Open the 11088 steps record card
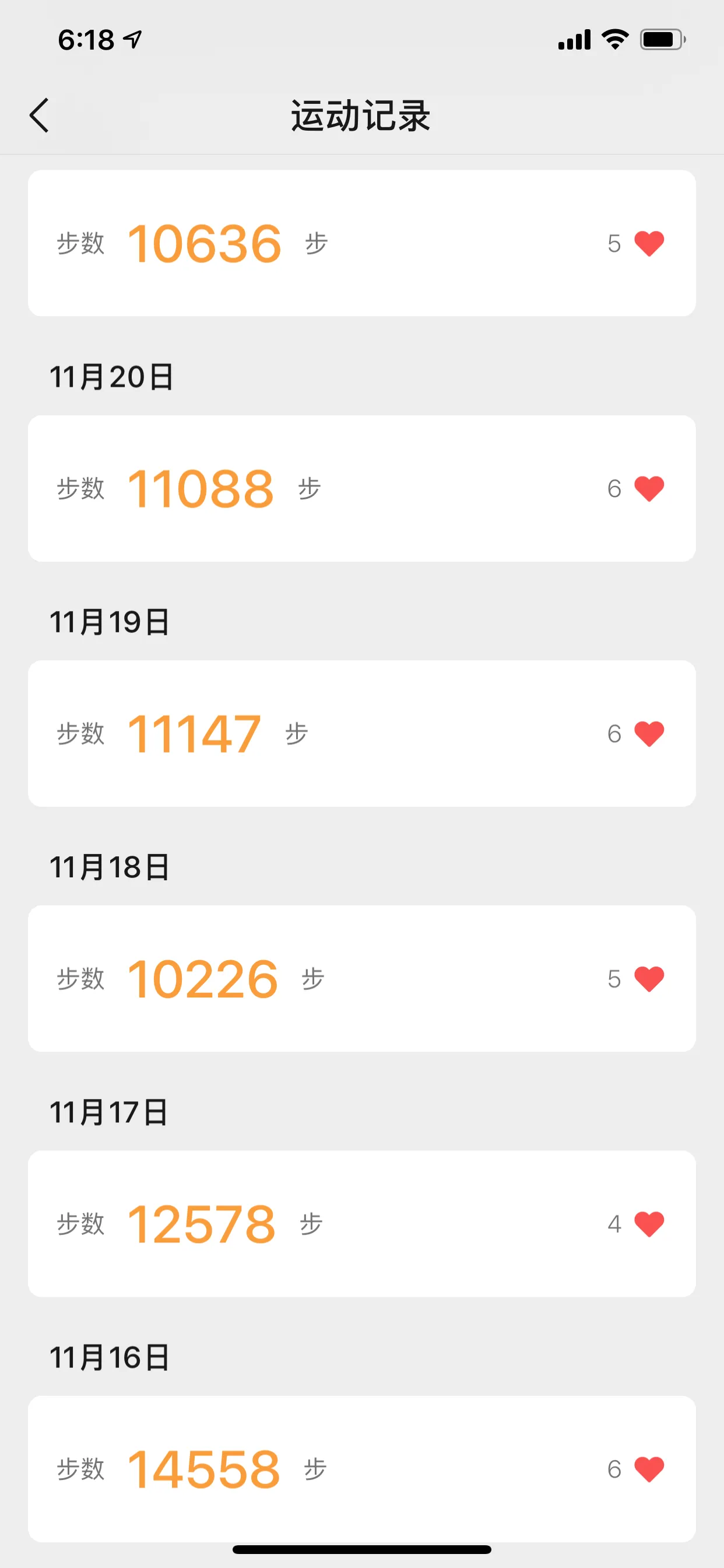The width and height of the screenshot is (724, 1568). (361, 489)
